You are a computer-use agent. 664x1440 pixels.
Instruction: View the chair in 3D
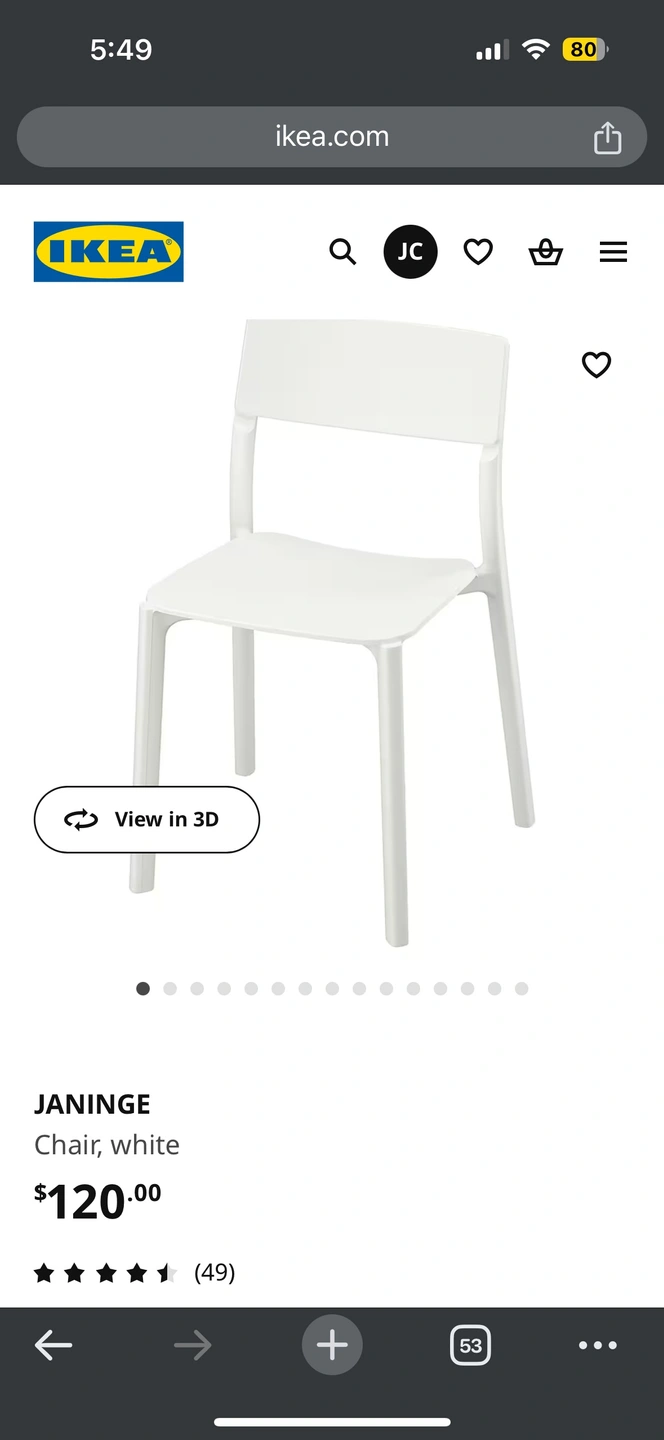(x=147, y=820)
